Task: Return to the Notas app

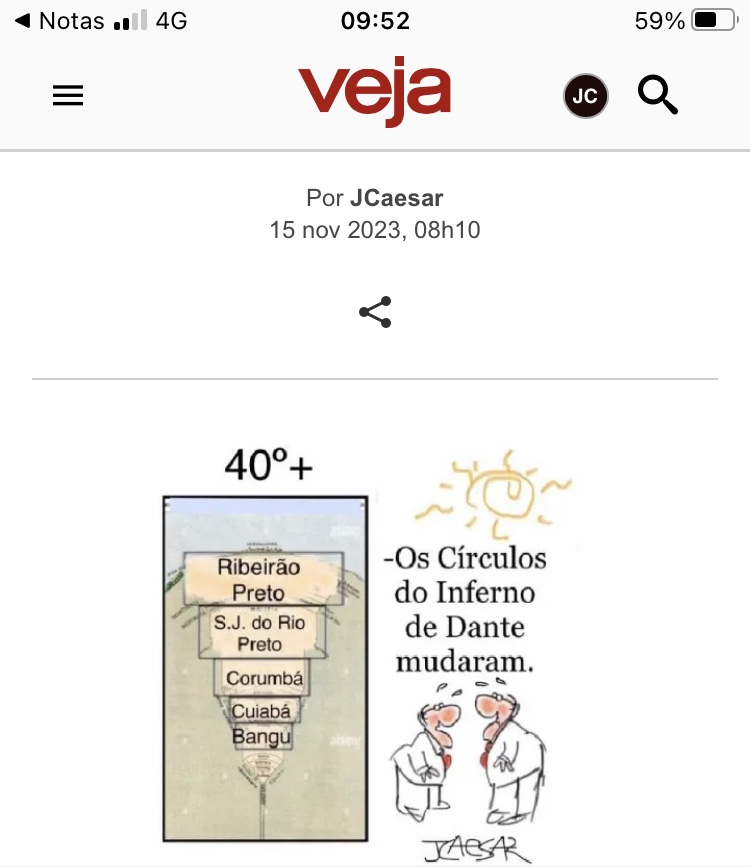Action: pyautogui.click(x=60, y=20)
